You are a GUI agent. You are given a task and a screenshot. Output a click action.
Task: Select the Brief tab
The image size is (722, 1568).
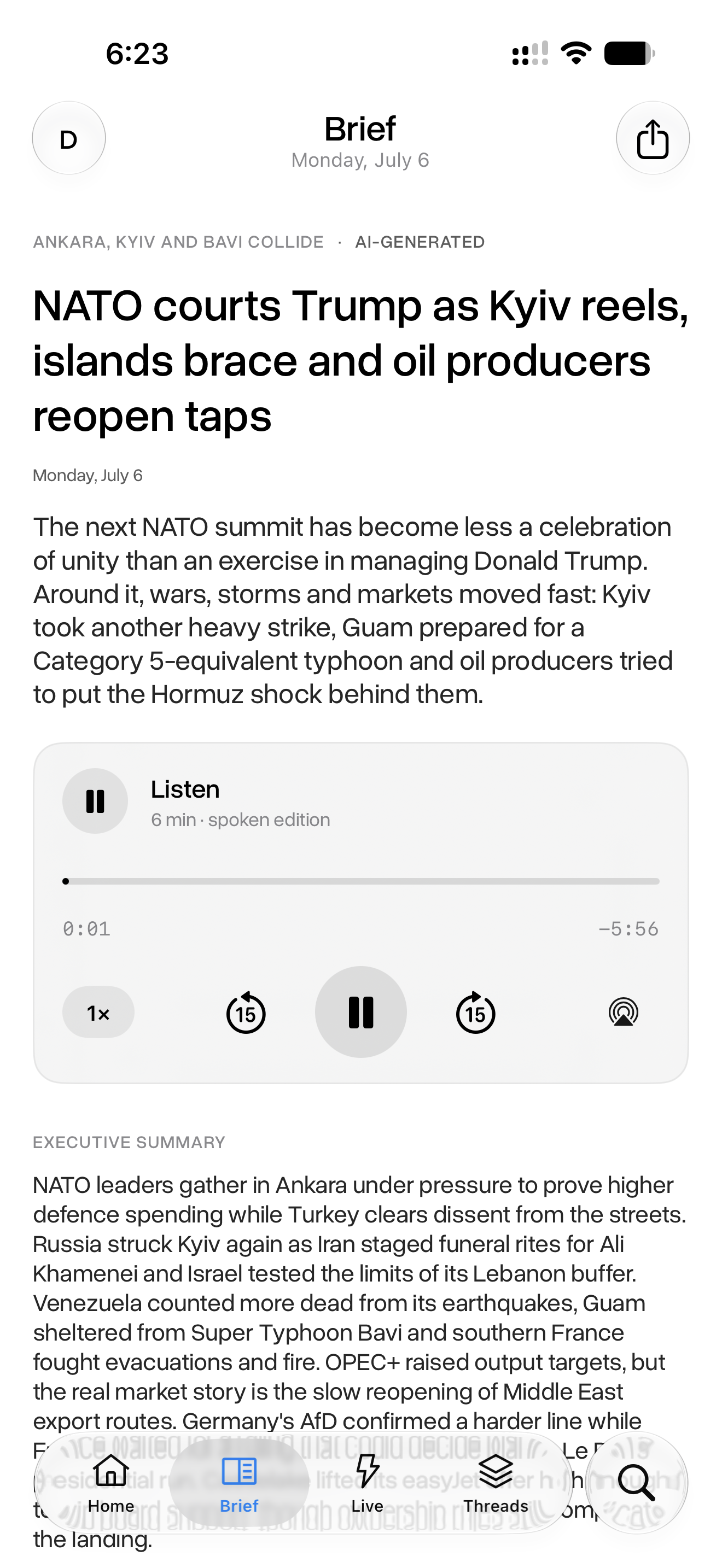[x=239, y=1484]
